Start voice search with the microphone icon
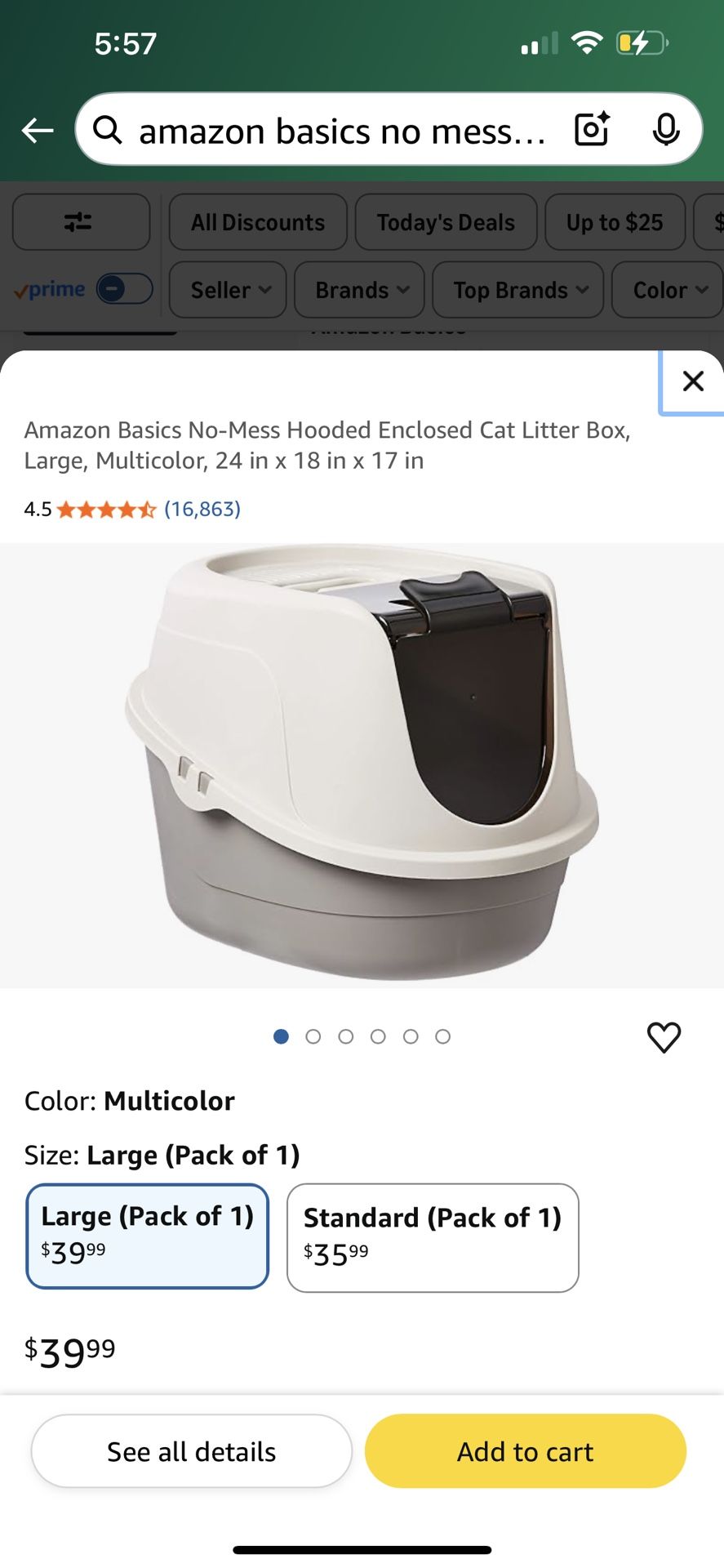 667,129
